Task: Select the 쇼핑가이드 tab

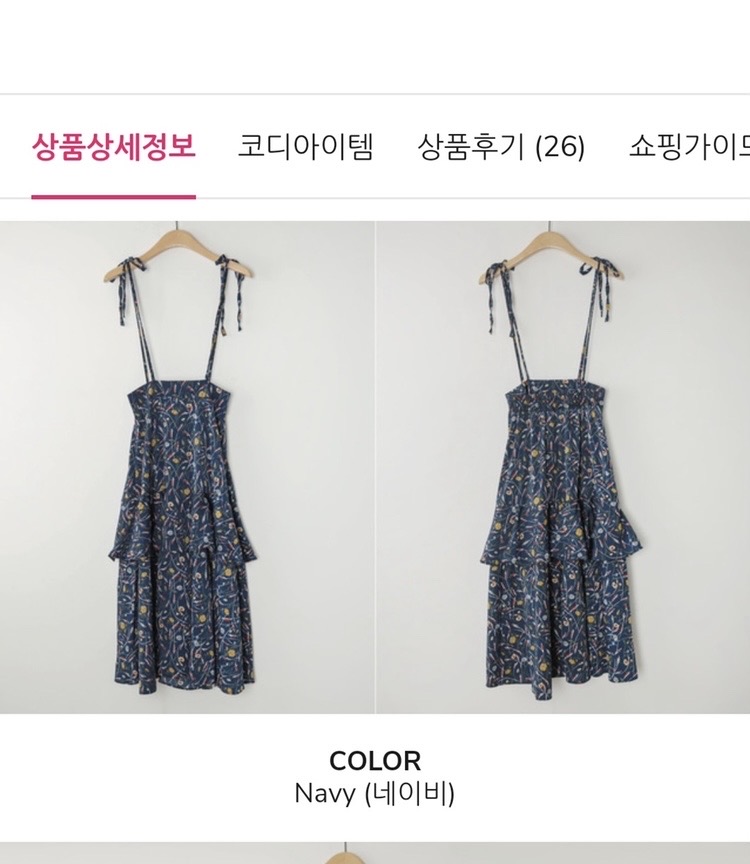Action: [x=690, y=146]
